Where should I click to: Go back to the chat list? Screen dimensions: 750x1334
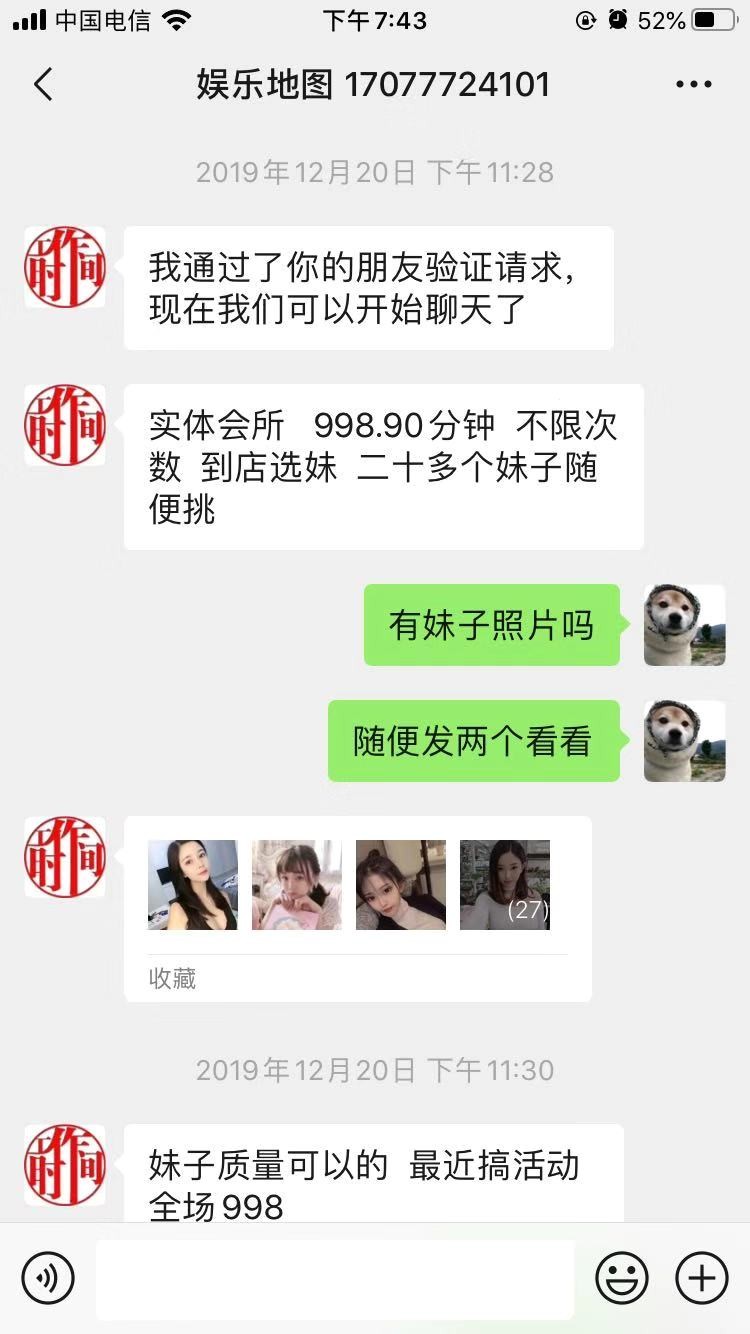click(43, 85)
